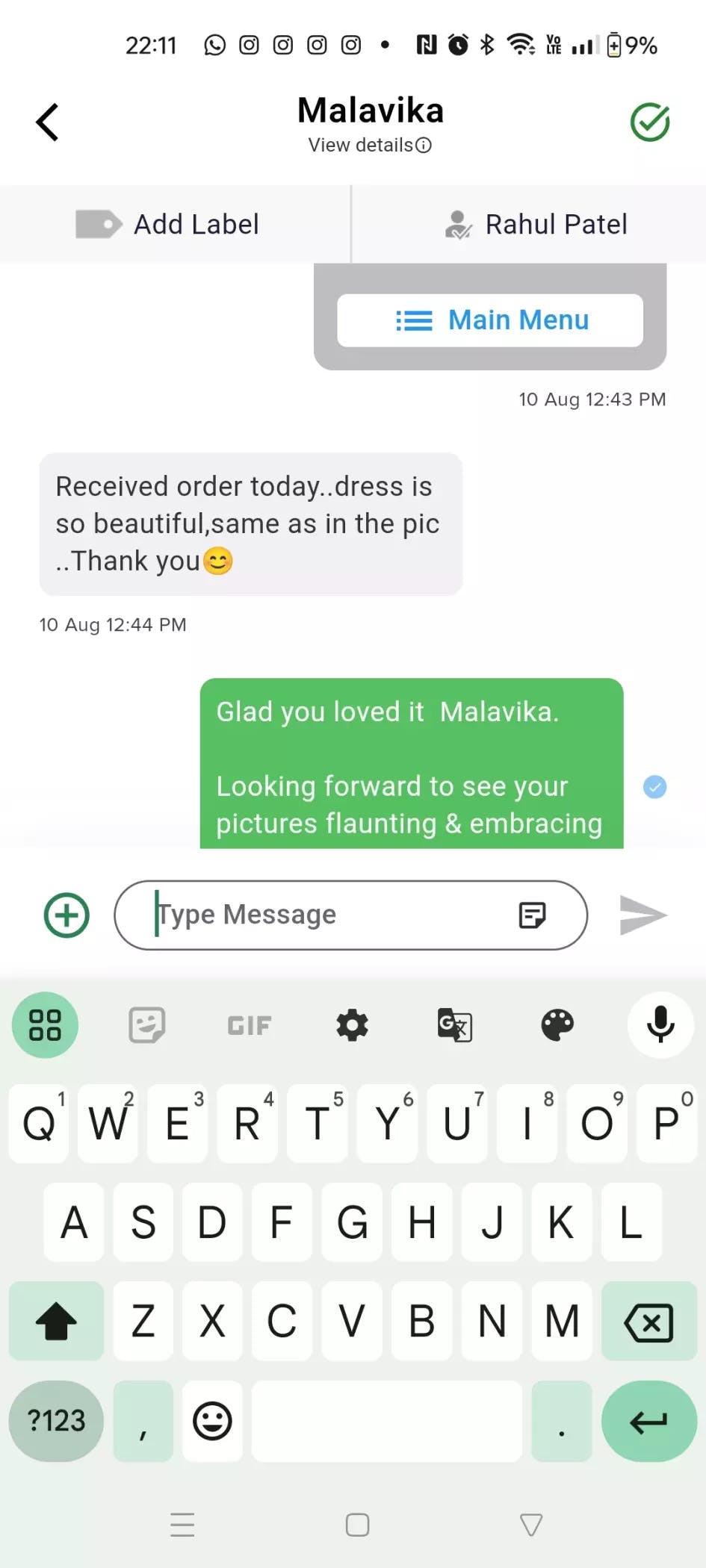Go back using the top-left arrow
Viewport: 706px width, 1568px height.
pos(47,122)
